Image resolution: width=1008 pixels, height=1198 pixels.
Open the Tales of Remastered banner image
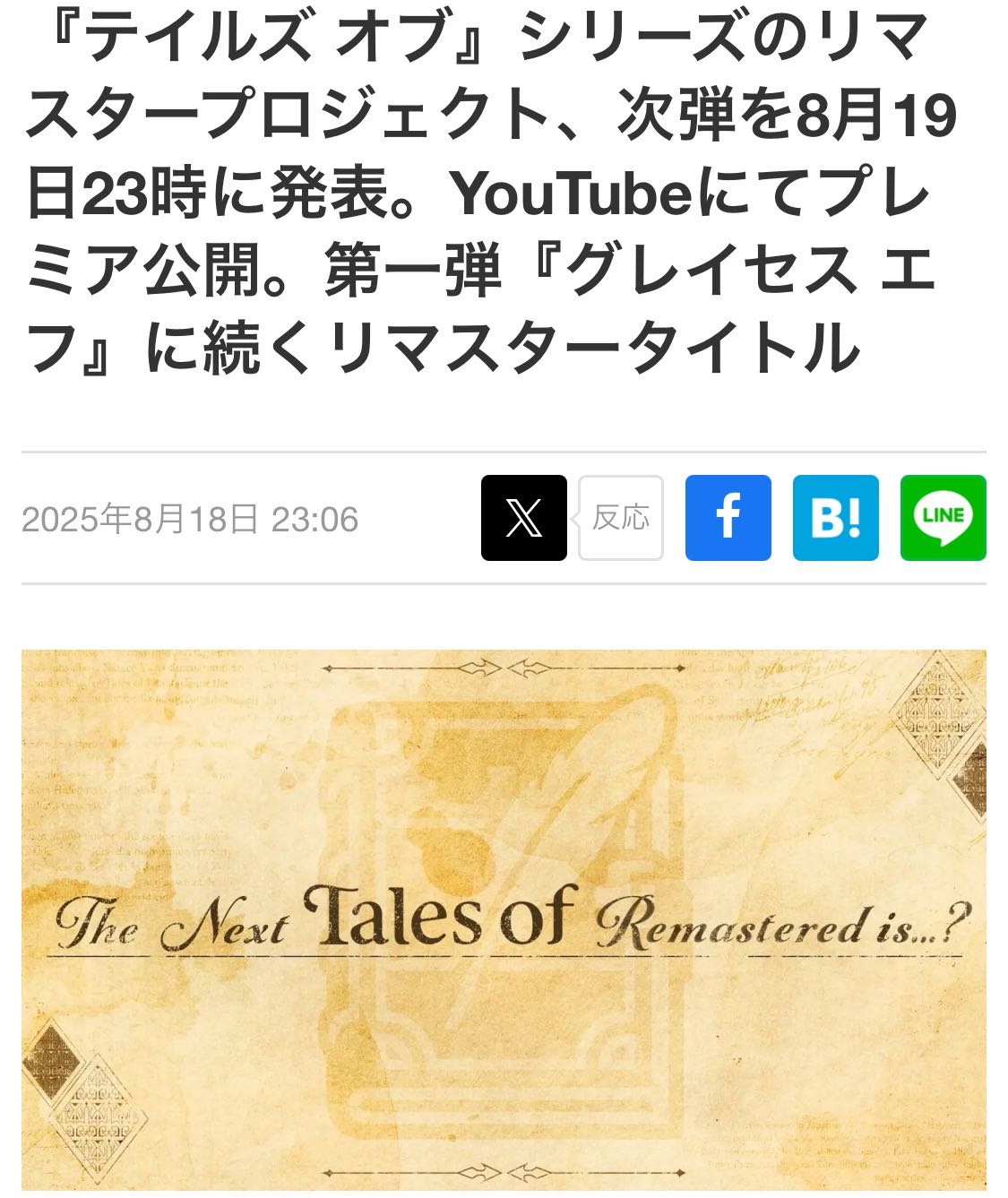click(504, 918)
